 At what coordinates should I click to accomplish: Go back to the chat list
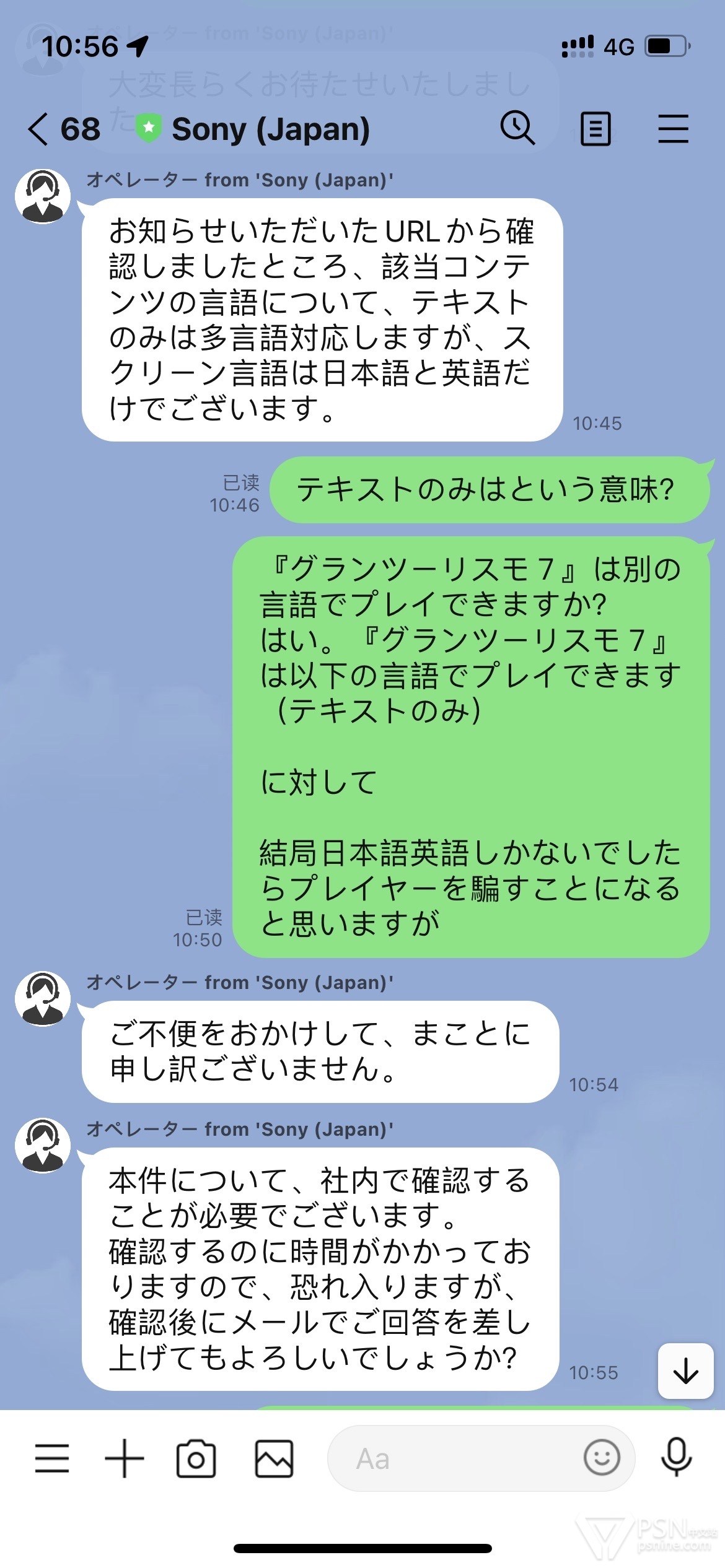pos(38,129)
